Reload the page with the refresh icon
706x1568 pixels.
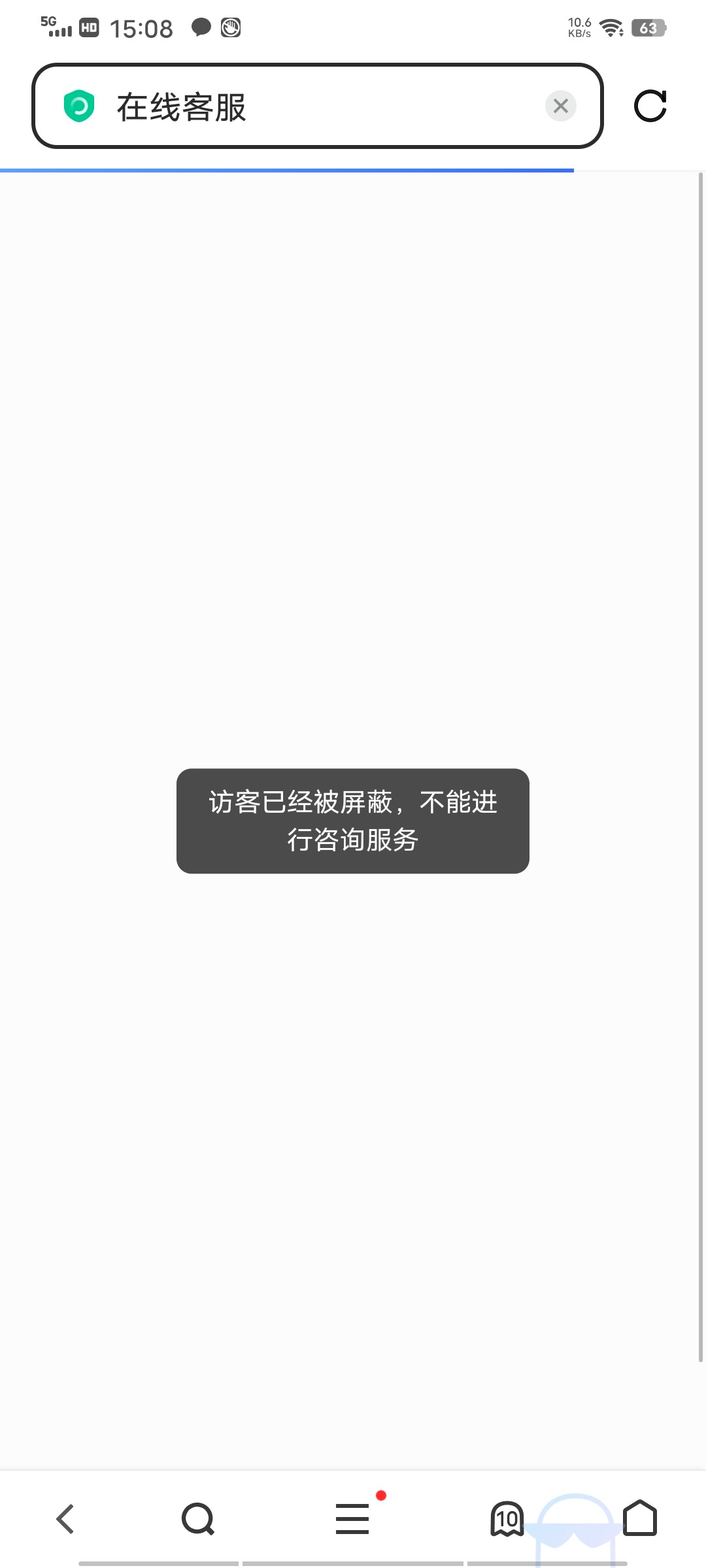pyautogui.click(x=650, y=106)
